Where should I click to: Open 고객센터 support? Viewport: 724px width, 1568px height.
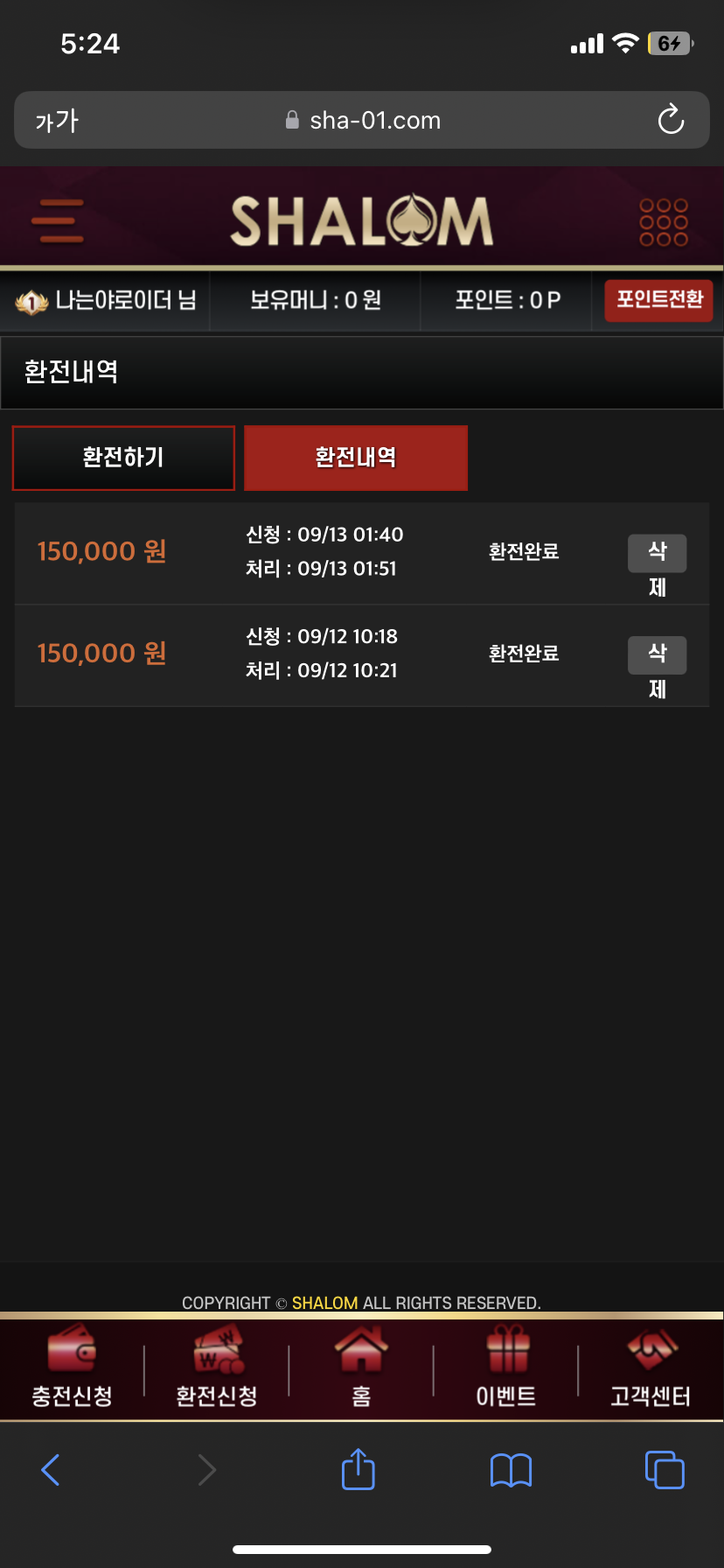click(x=651, y=1367)
